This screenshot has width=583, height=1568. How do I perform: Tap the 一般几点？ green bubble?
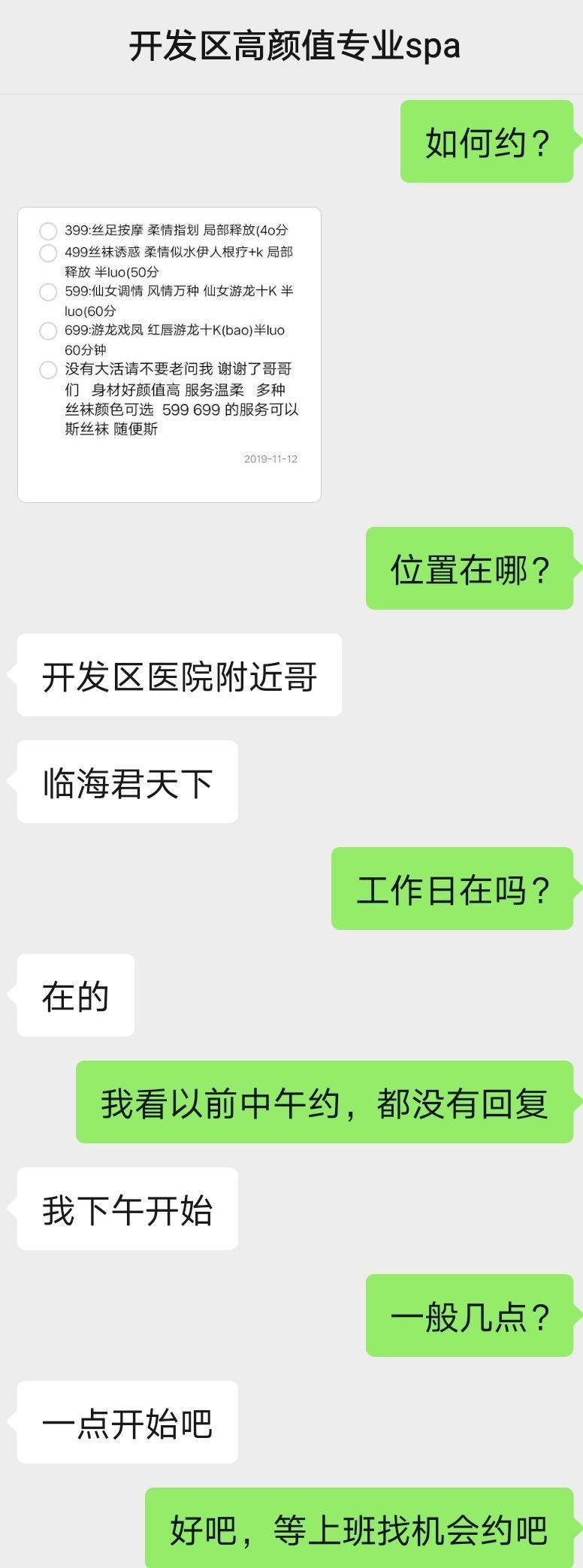[470, 1315]
